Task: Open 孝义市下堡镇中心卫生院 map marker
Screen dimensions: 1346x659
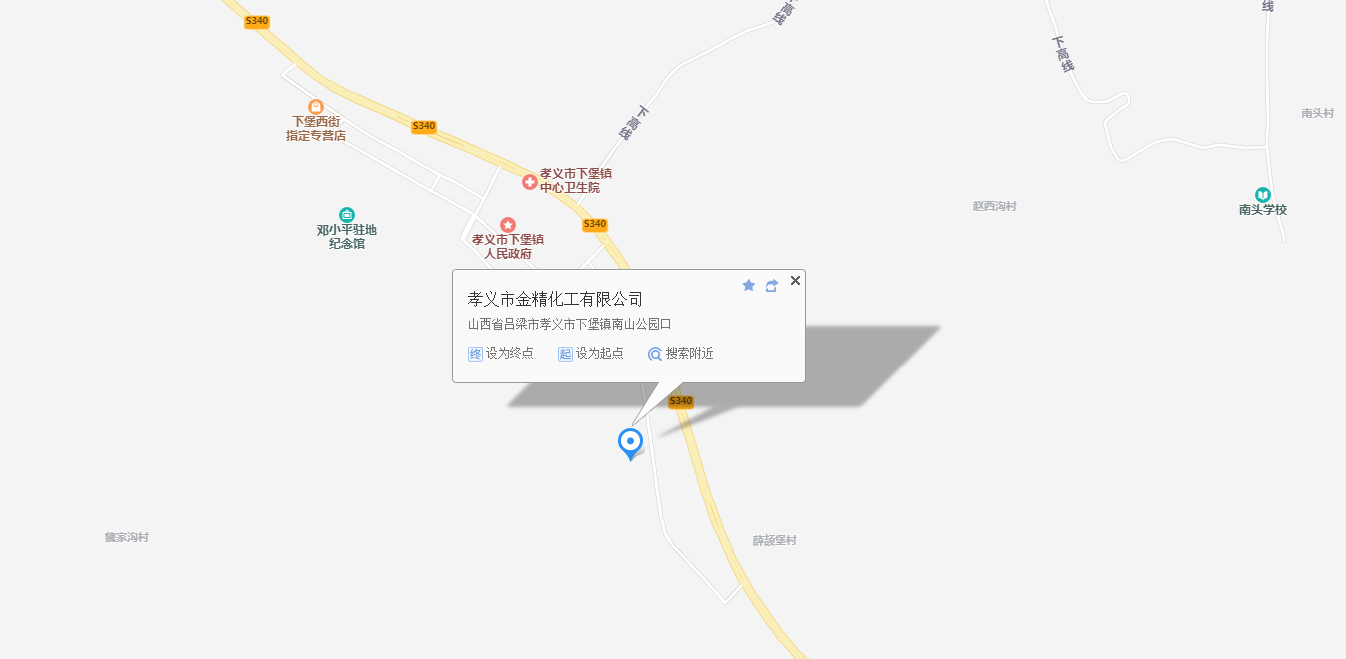Action: point(530,182)
